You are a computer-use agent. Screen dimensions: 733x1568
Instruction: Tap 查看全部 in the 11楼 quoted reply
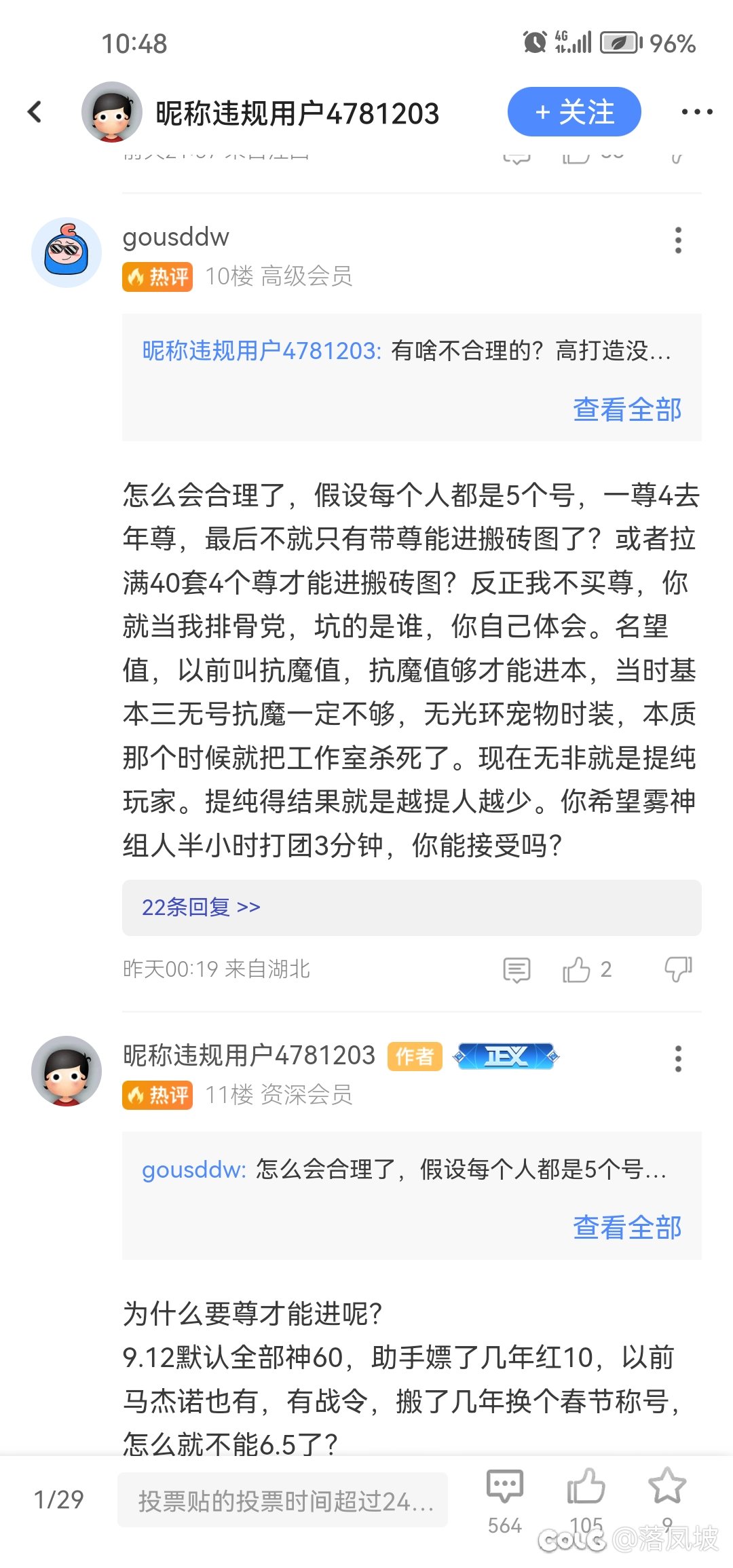click(x=627, y=1227)
